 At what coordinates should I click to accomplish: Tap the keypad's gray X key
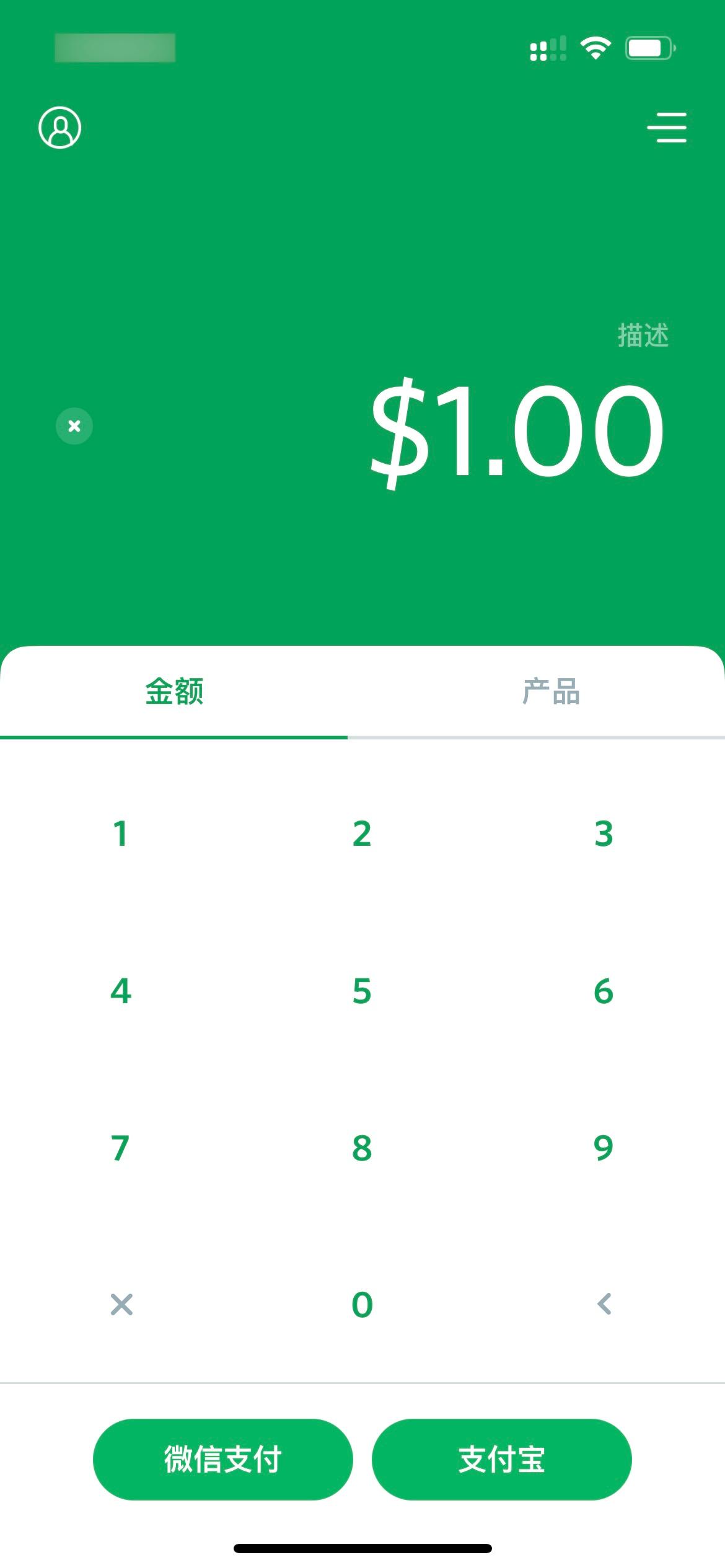tap(121, 1304)
